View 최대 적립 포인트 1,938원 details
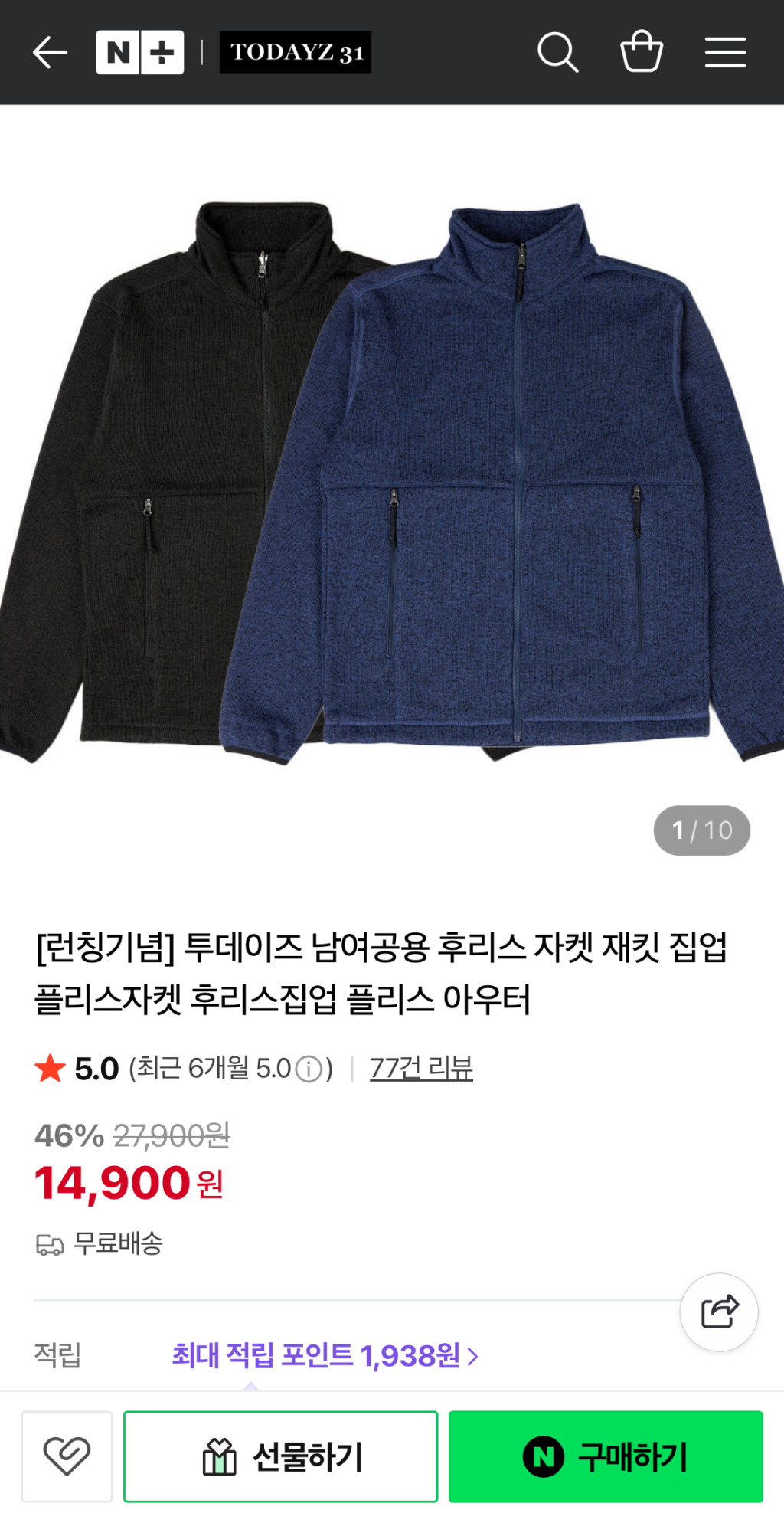Viewport: 784px width, 1523px height. [x=325, y=1355]
